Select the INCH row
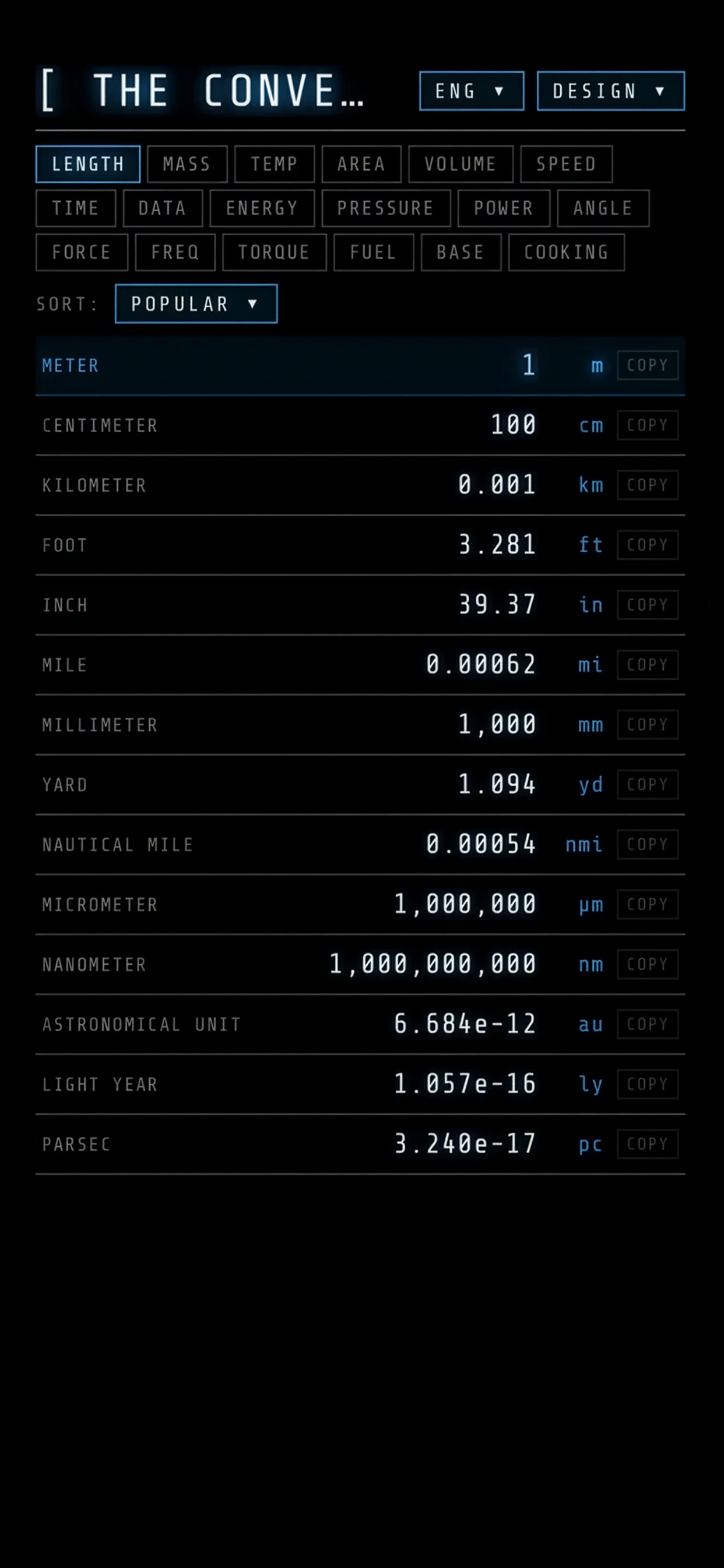This screenshot has width=724, height=1568. 360,605
